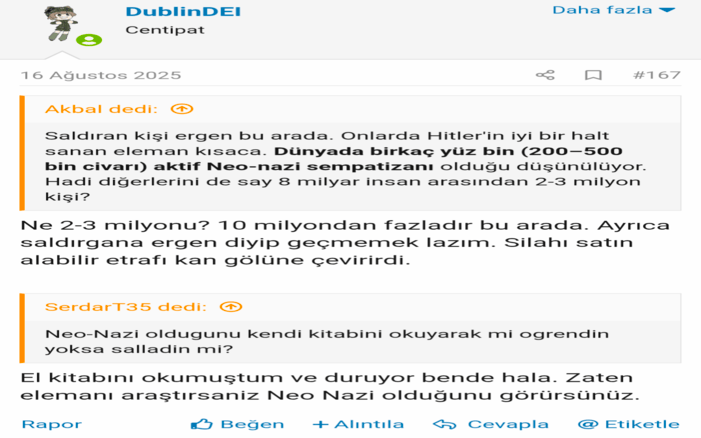Screen dimensions: 701x438
Task: Jump to Akbal's quoted post
Action: (x=182, y=109)
